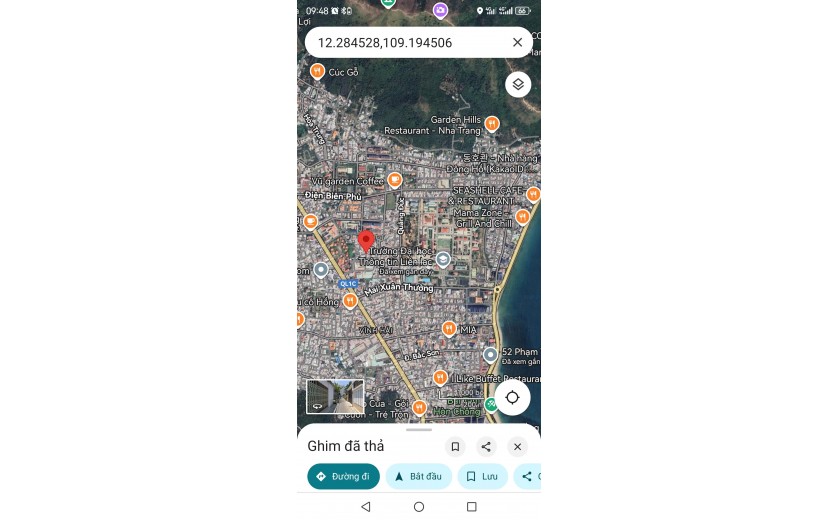Viewport: 840px width, 520px height.
Task: Tap the red dropped pin
Action: tap(366, 241)
